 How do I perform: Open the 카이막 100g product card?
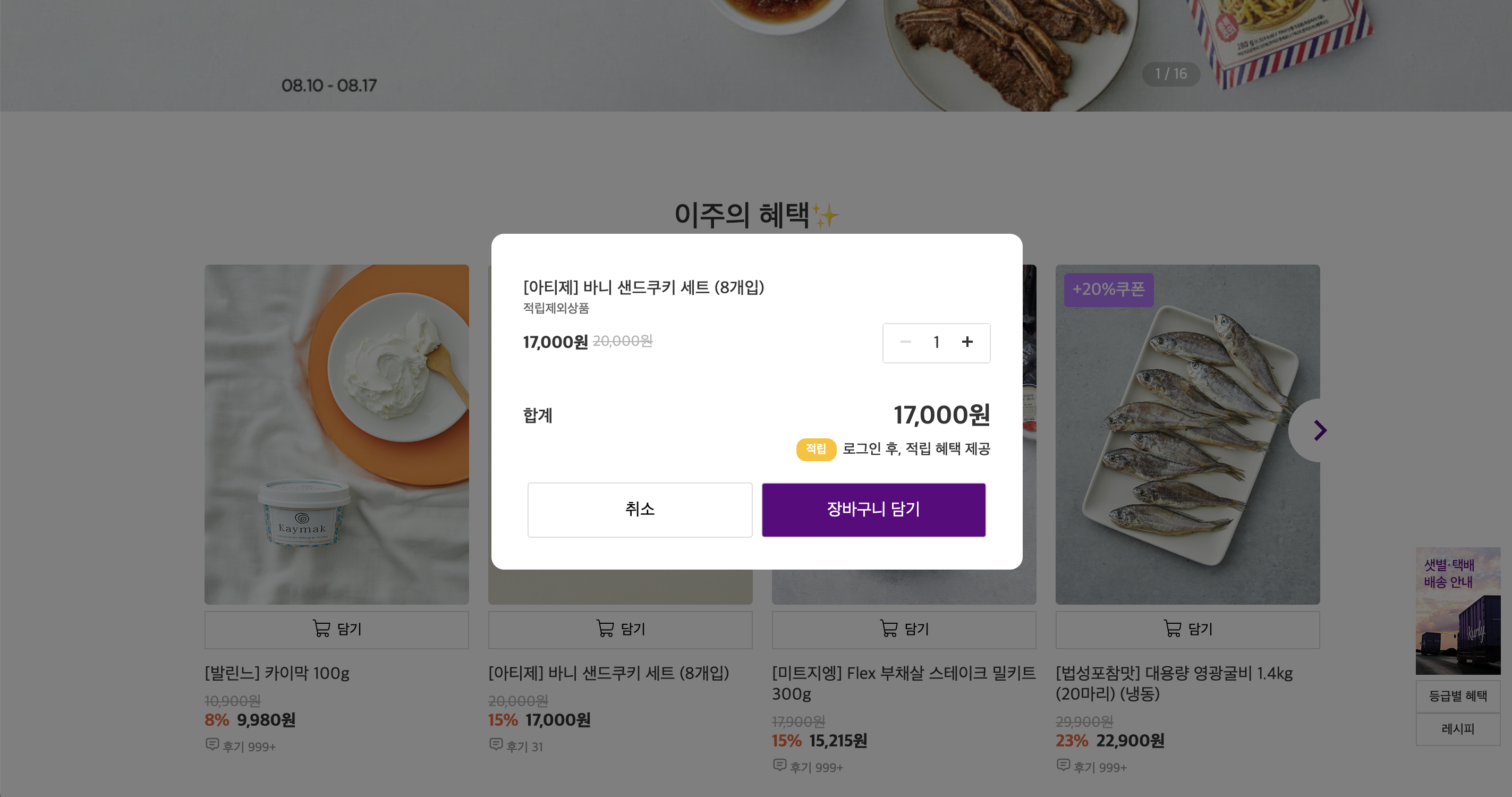(x=336, y=434)
